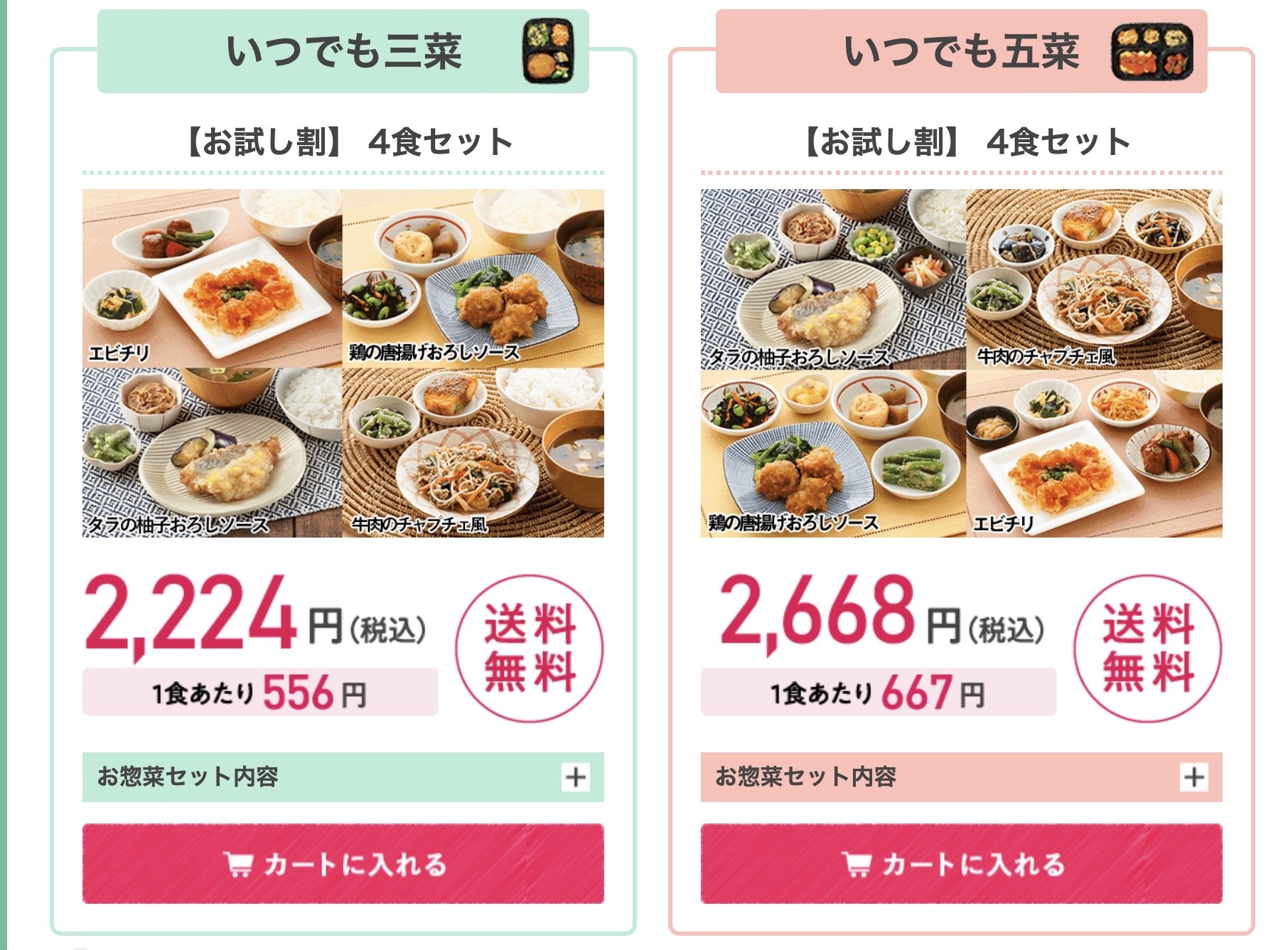Expand お惣菜セット内容 for いつでも三菜
This screenshot has height=950, width=1288.
coord(575,777)
